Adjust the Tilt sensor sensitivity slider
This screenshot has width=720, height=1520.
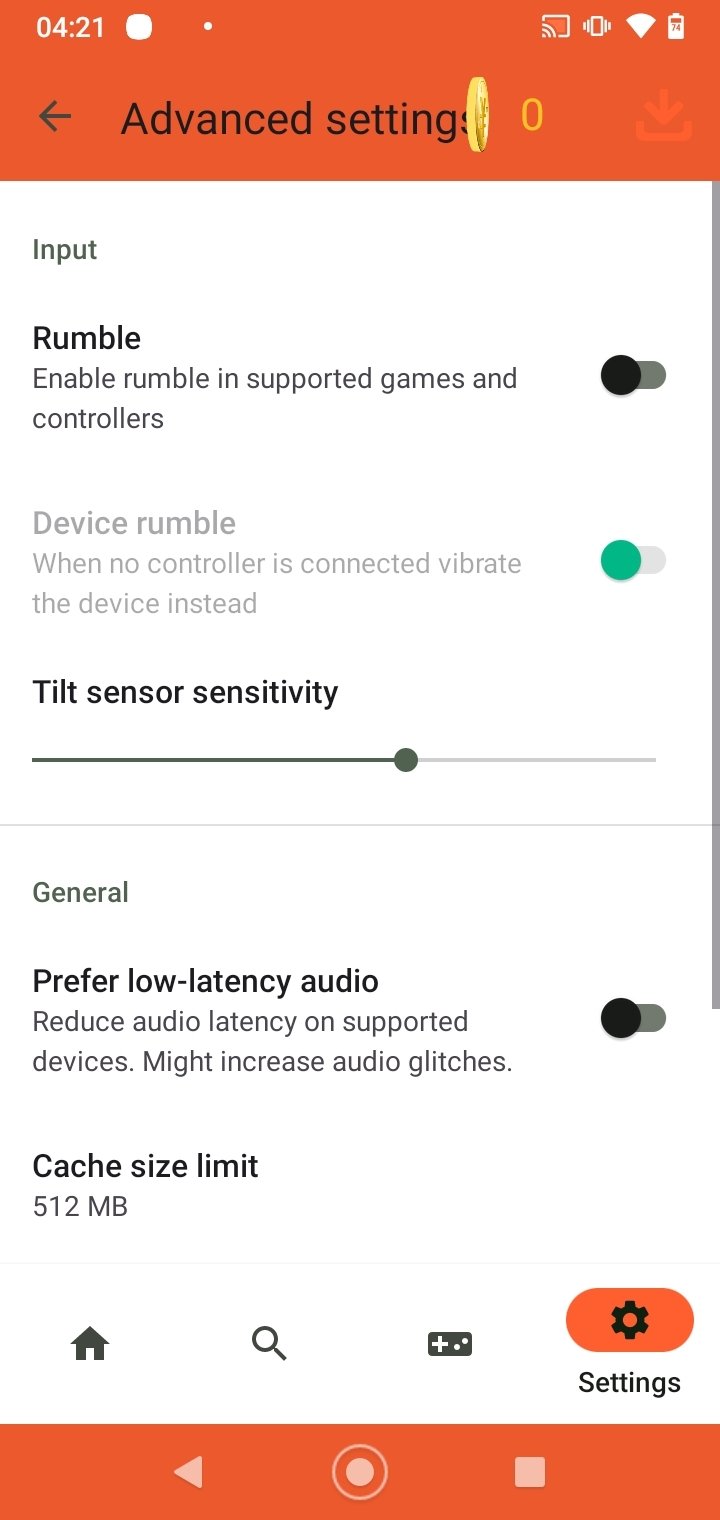coord(344,760)
